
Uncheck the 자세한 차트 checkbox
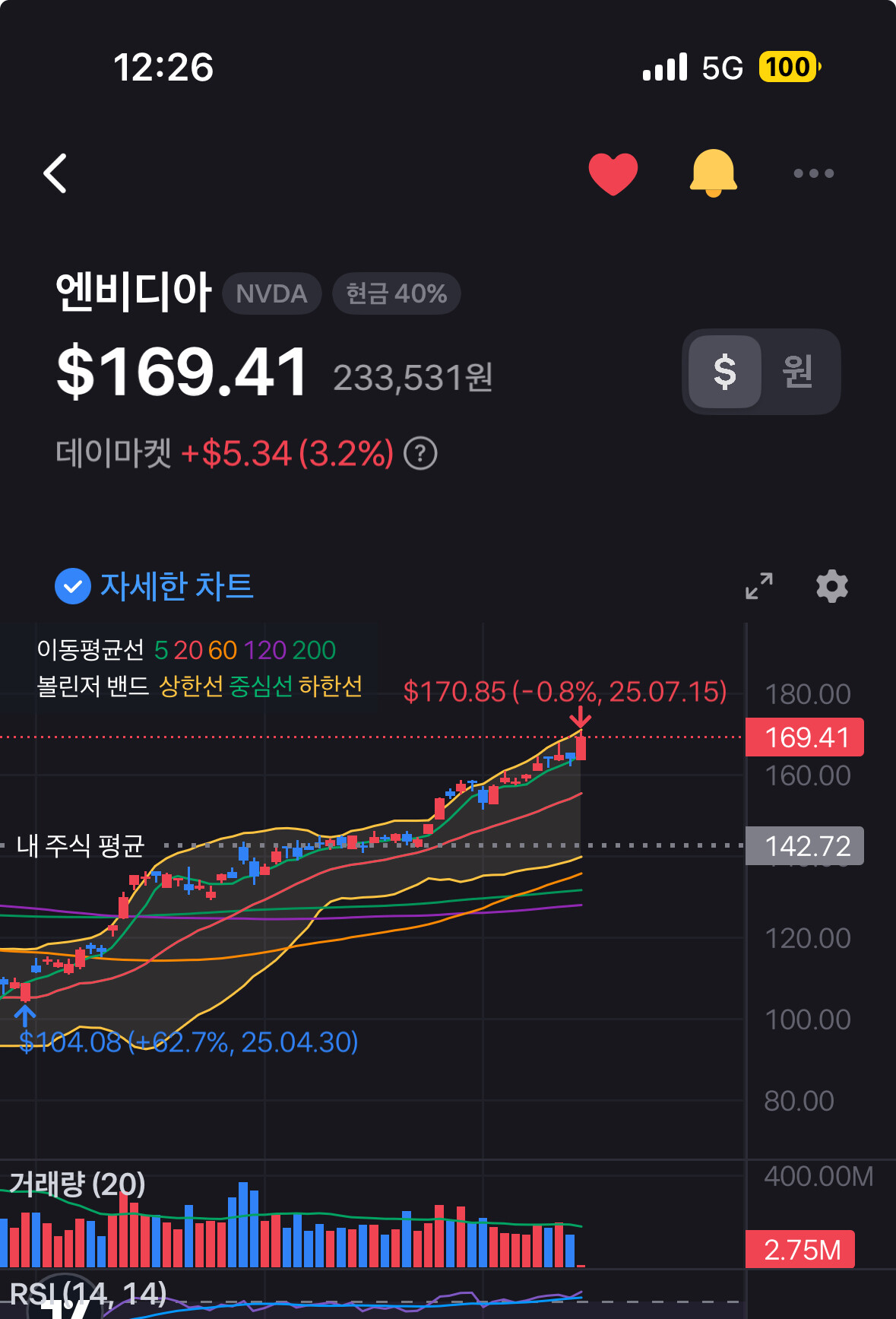[x=73, y=586]
